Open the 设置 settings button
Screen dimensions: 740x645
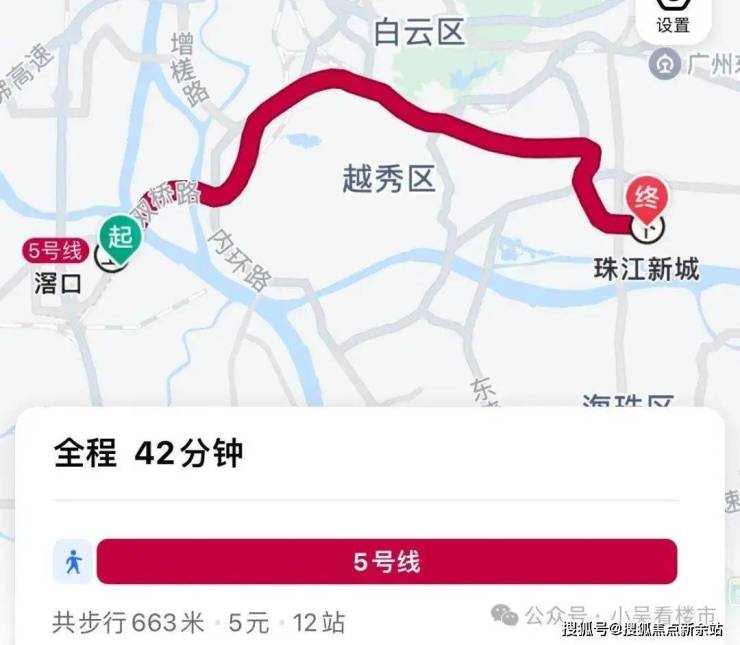click(673, 18)
